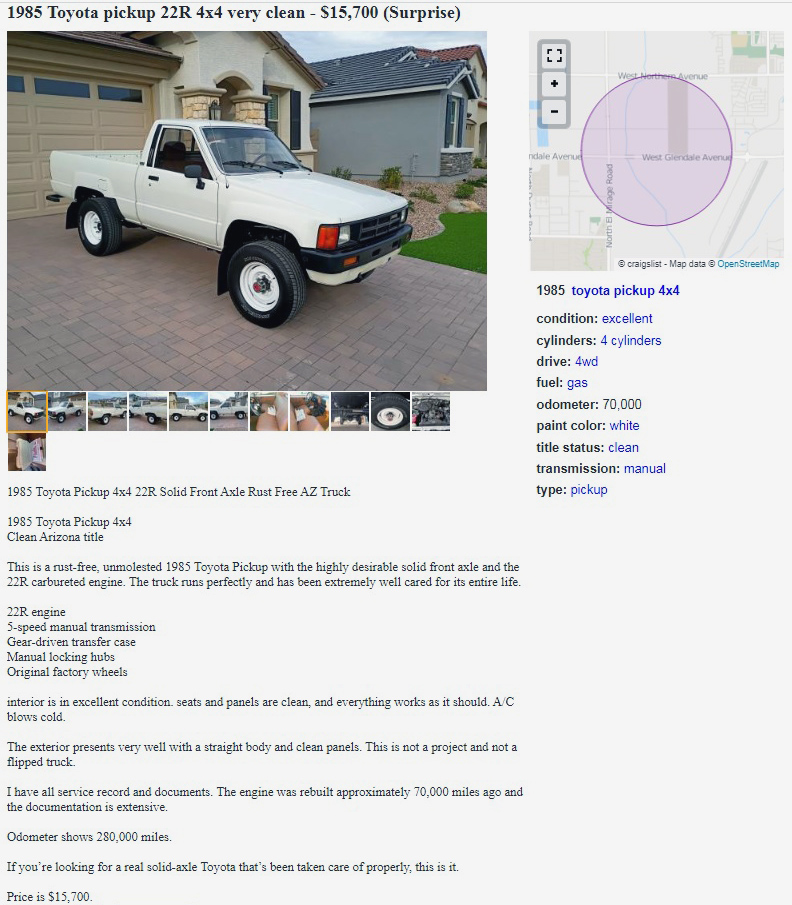Image resolution: width=792 pixels, height=905 pixels.
Task: Zoom out on the map
Action: 554,111
